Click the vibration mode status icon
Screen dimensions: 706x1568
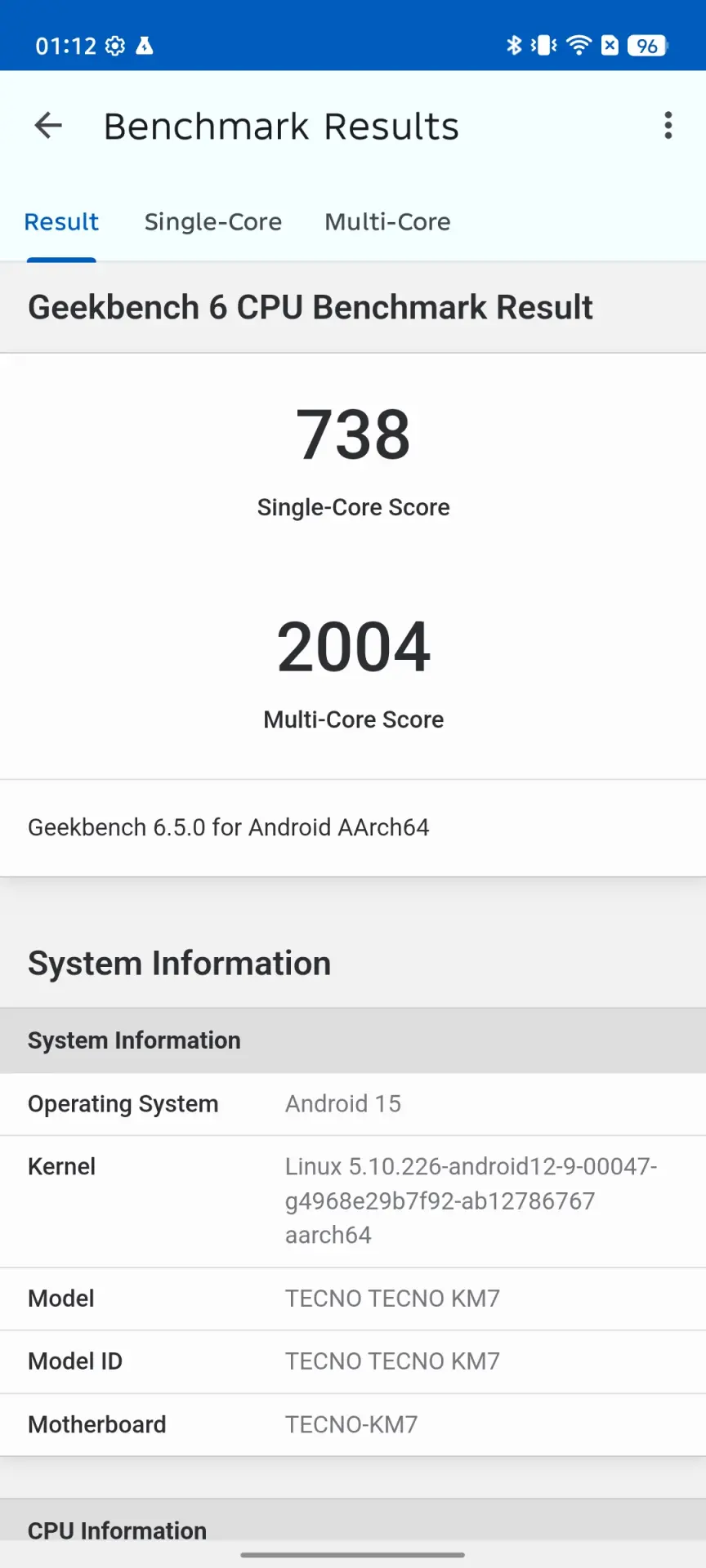(543, 46)
